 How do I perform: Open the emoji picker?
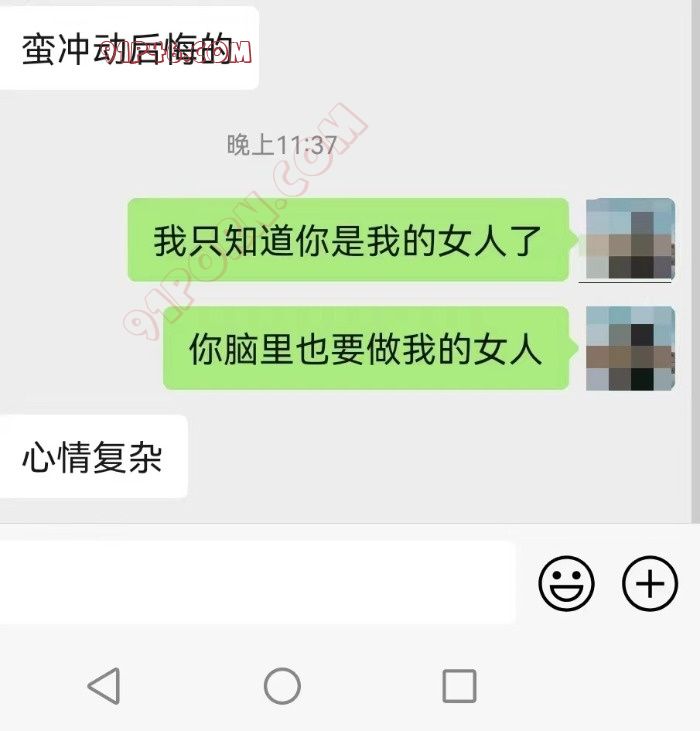[x=566, y=583]
